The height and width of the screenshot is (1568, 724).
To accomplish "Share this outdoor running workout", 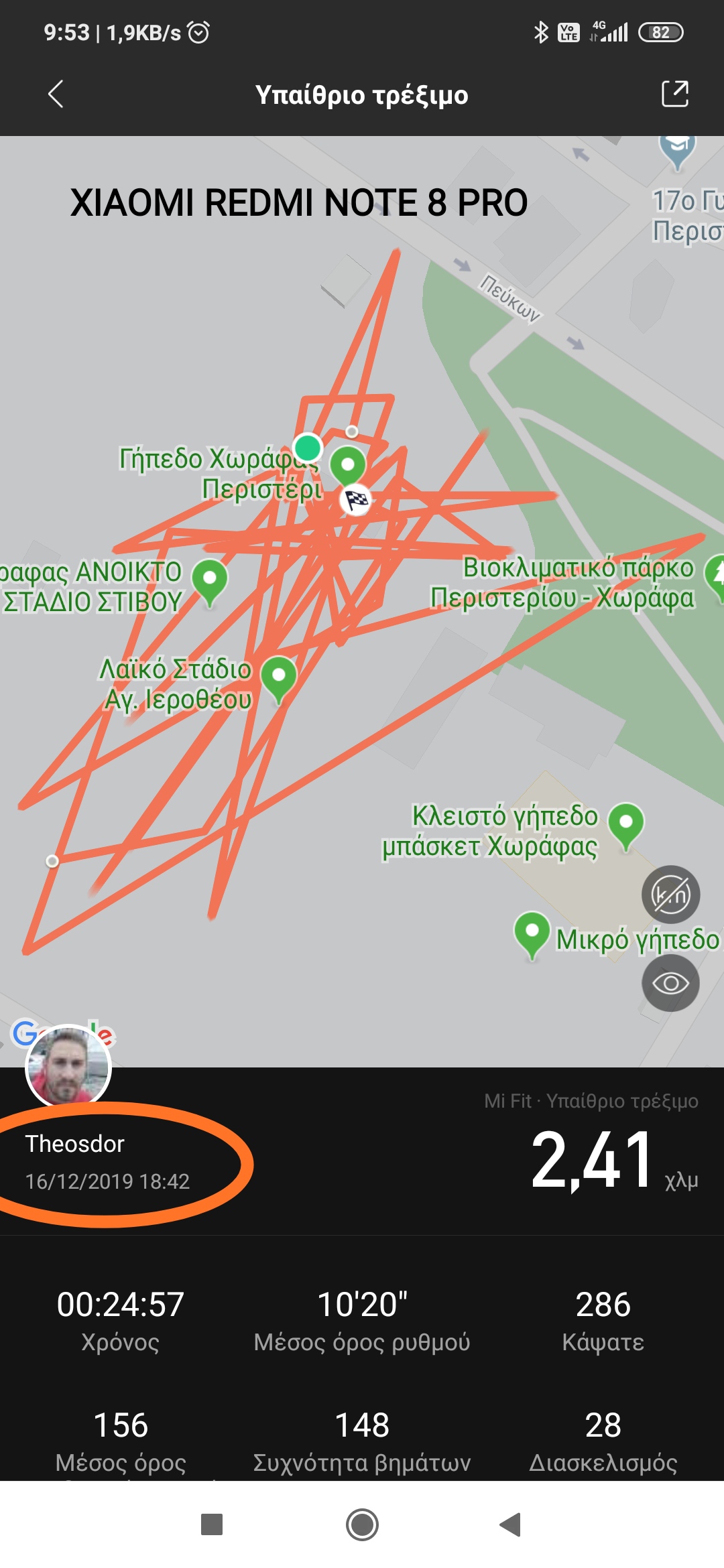I will point(674,94).
